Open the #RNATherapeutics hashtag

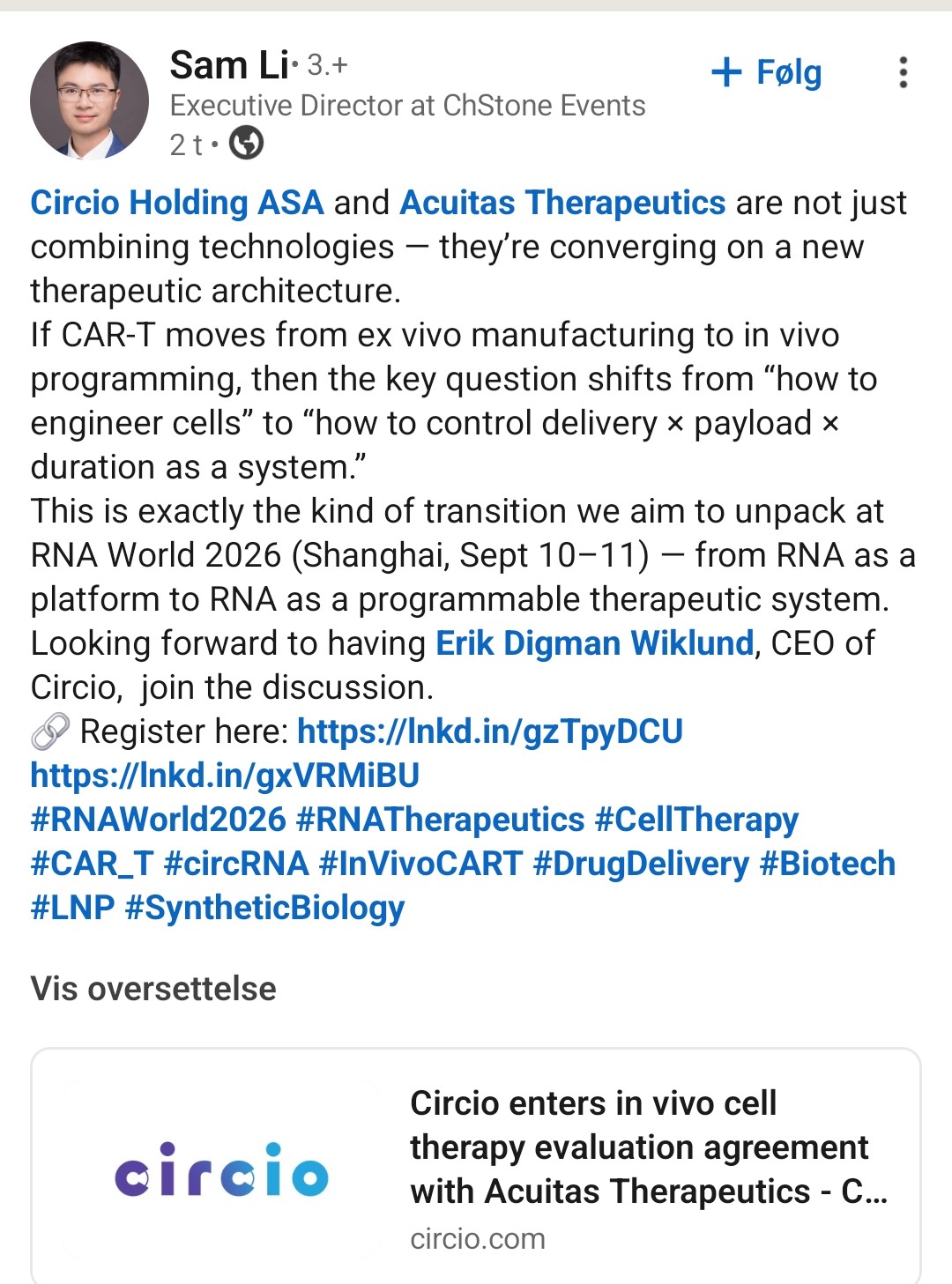click(x=441, y=820)
